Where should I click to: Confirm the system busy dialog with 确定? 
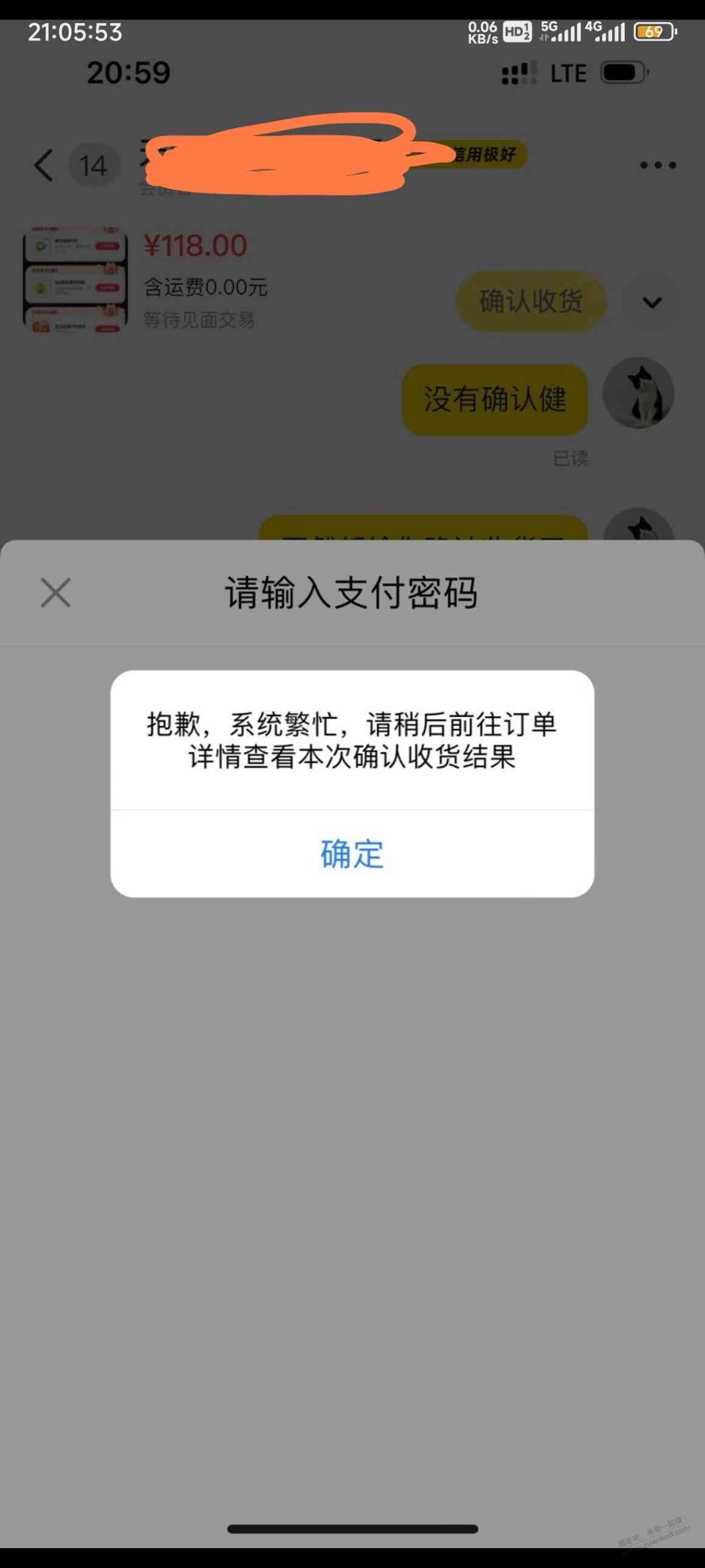[x=351, y=854]
